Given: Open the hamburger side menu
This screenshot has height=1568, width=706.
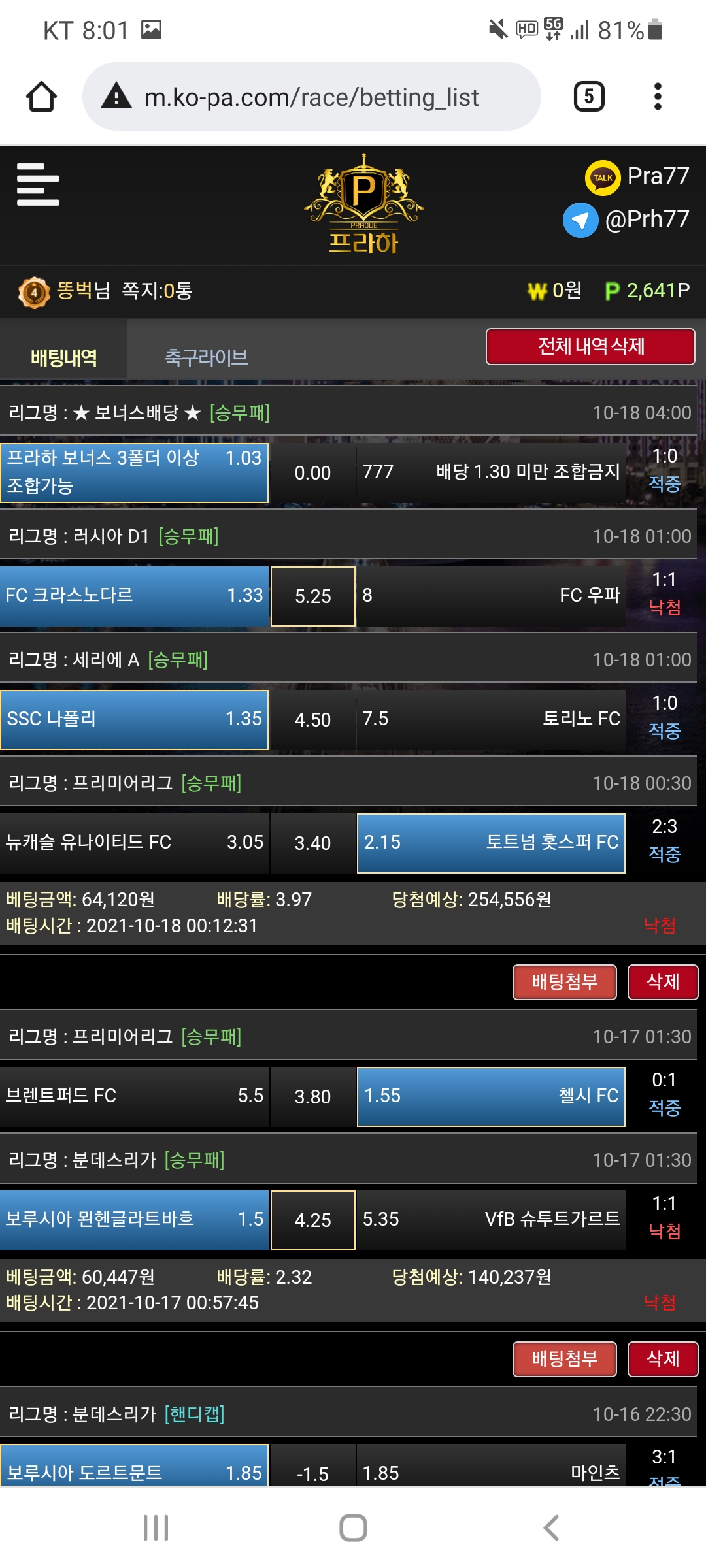Looking at the screenshot, I should 38,185.
